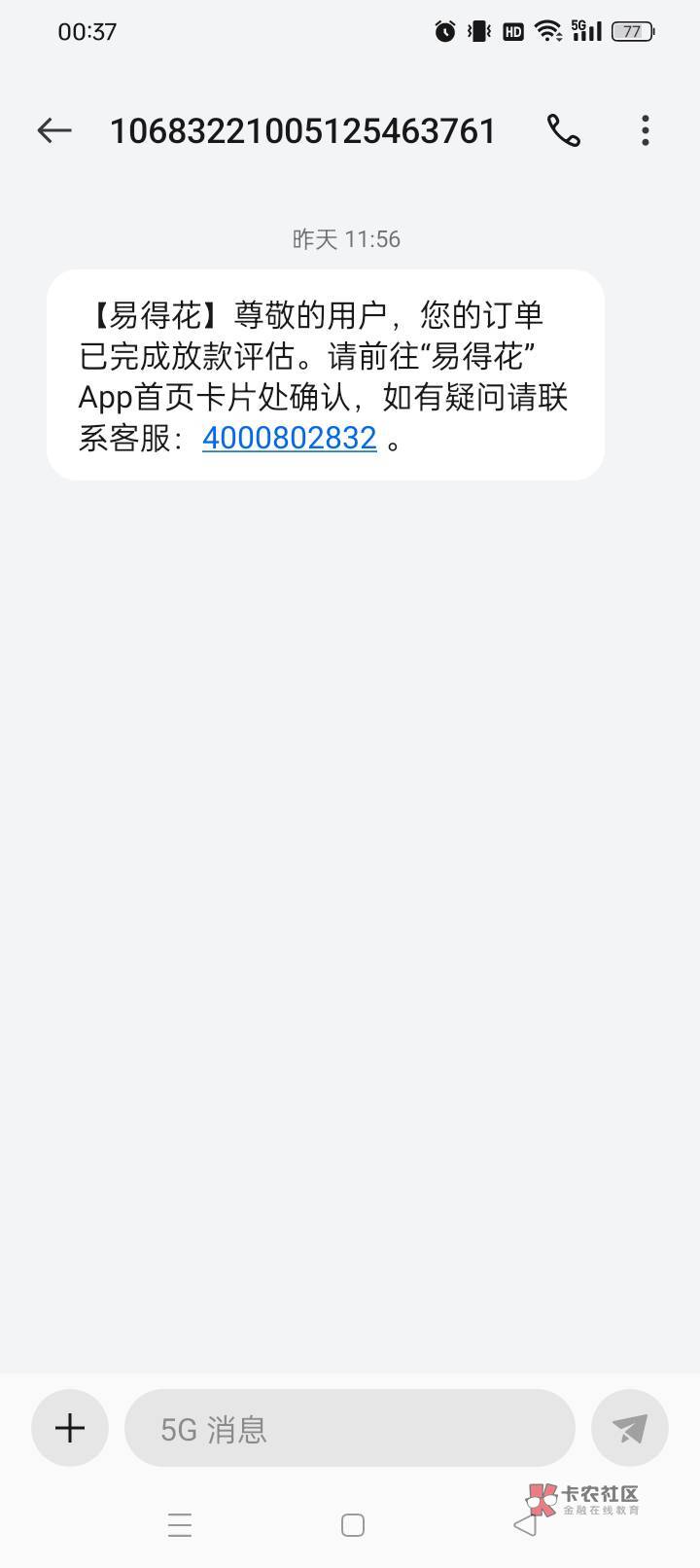The image size is (700, 1568).
Task: Call the sender 106832210051254637​61
Action: coord(564,130)
